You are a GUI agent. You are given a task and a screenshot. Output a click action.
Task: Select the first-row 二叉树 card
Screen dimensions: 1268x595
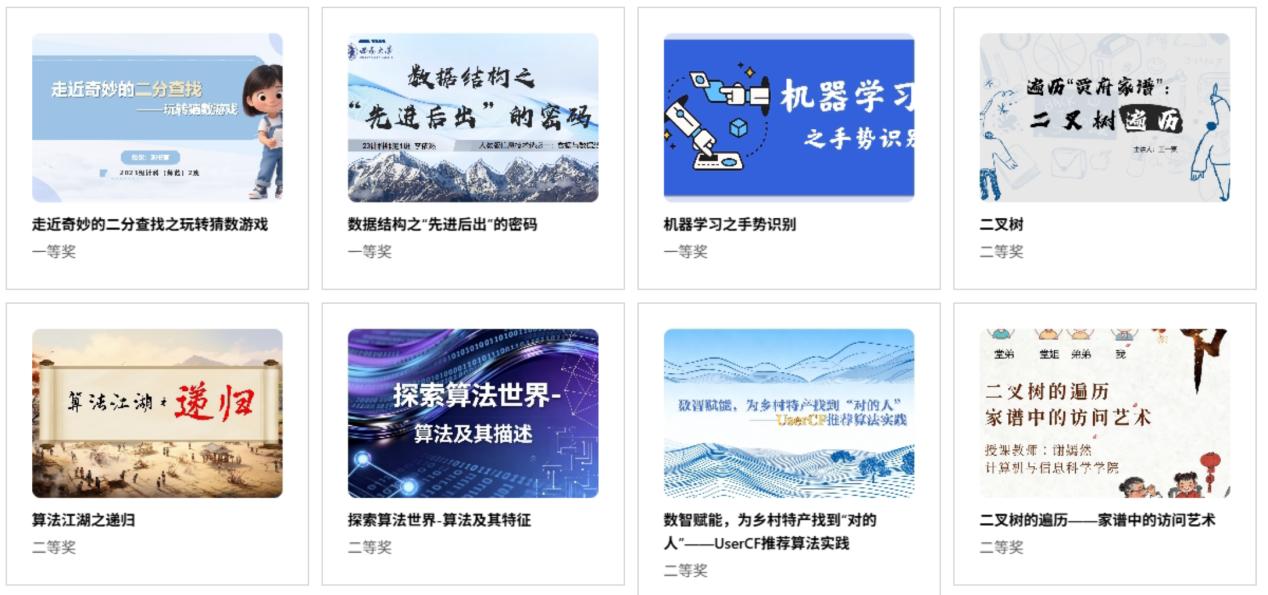point(1104,118)
